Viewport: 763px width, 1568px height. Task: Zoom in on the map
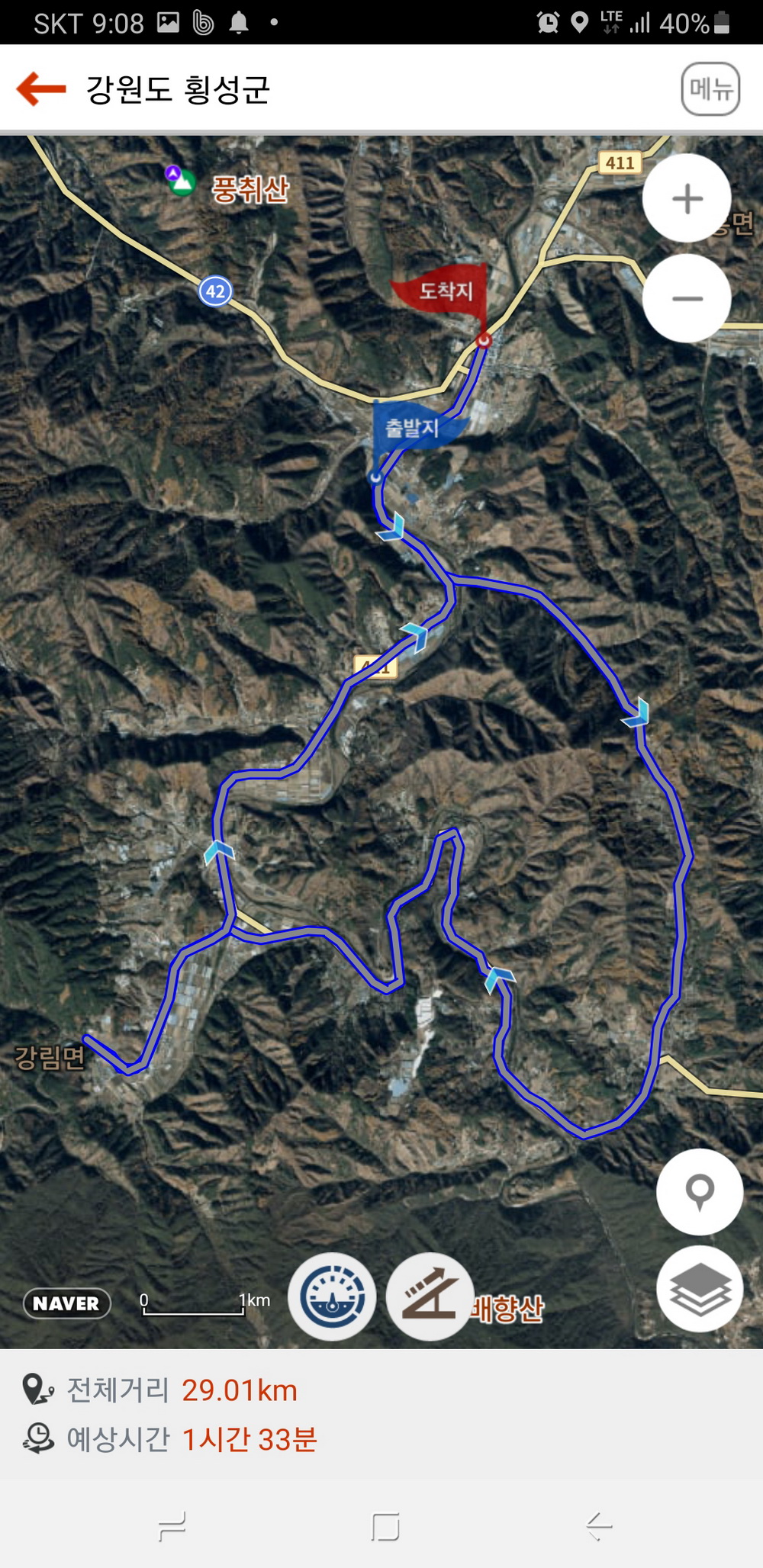click(687, 199)
